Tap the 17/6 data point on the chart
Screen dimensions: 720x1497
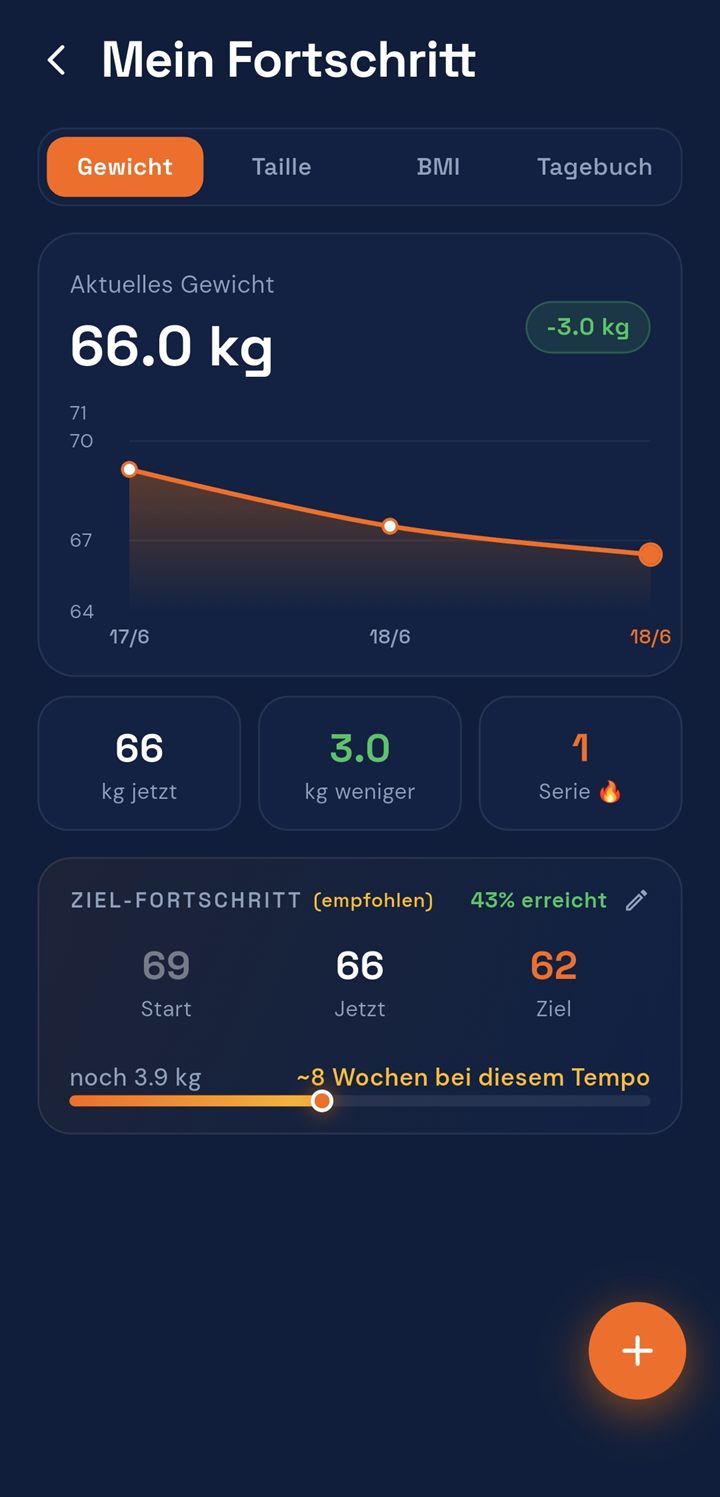pyautogui.click(x=129, y=469)
